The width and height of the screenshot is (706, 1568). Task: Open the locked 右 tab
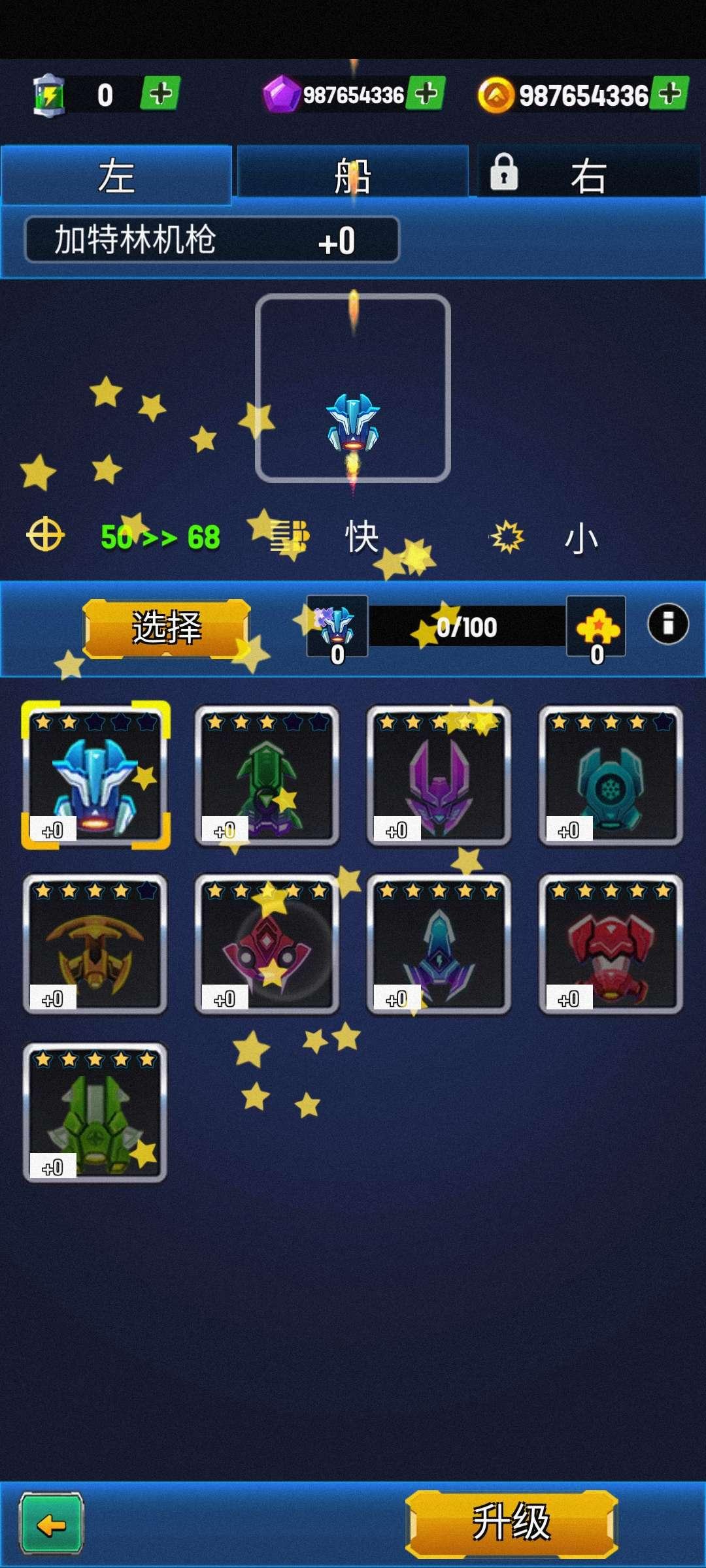(588, 175)
